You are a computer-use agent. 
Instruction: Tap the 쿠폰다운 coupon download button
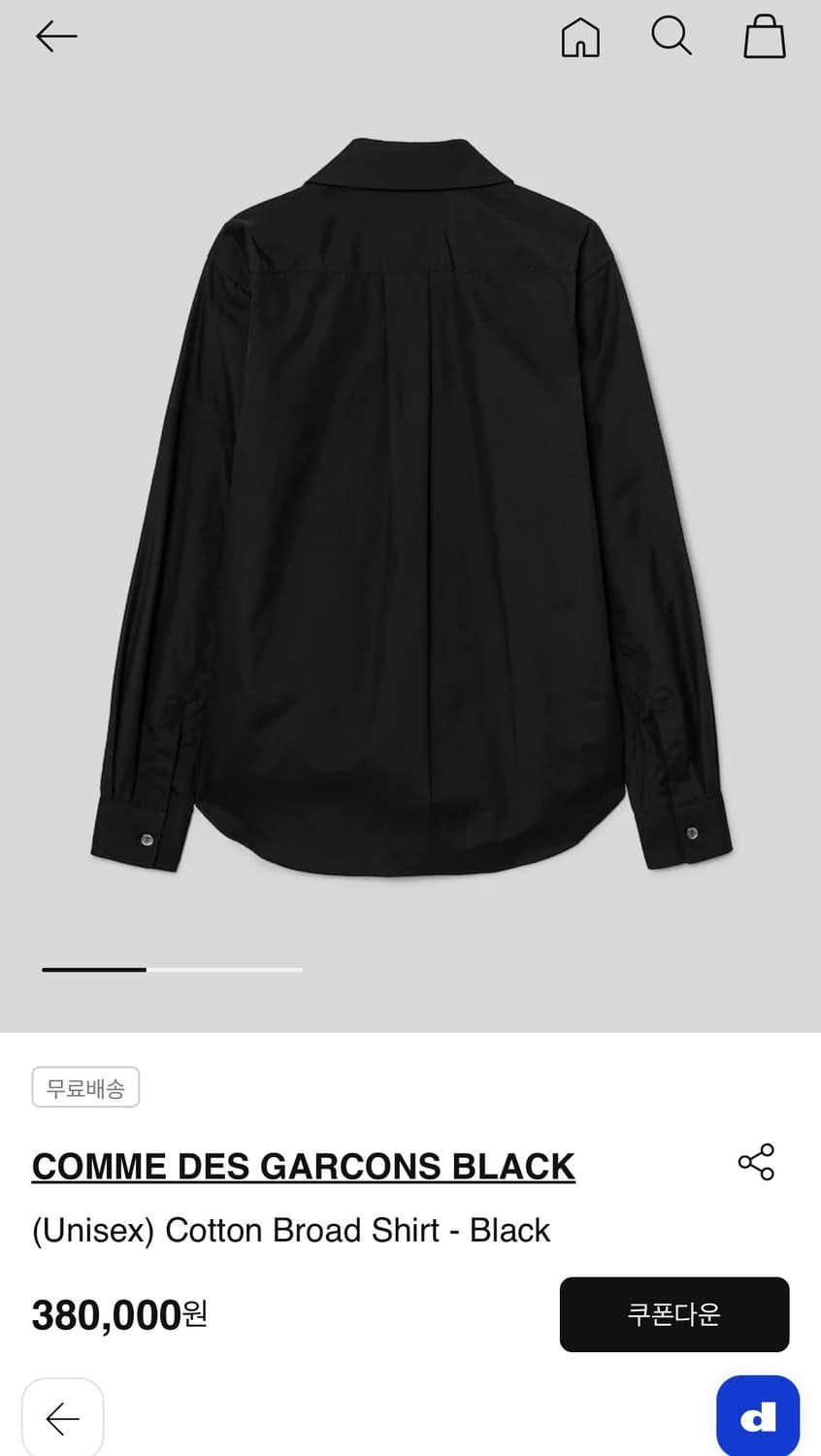coord(673,1314)
